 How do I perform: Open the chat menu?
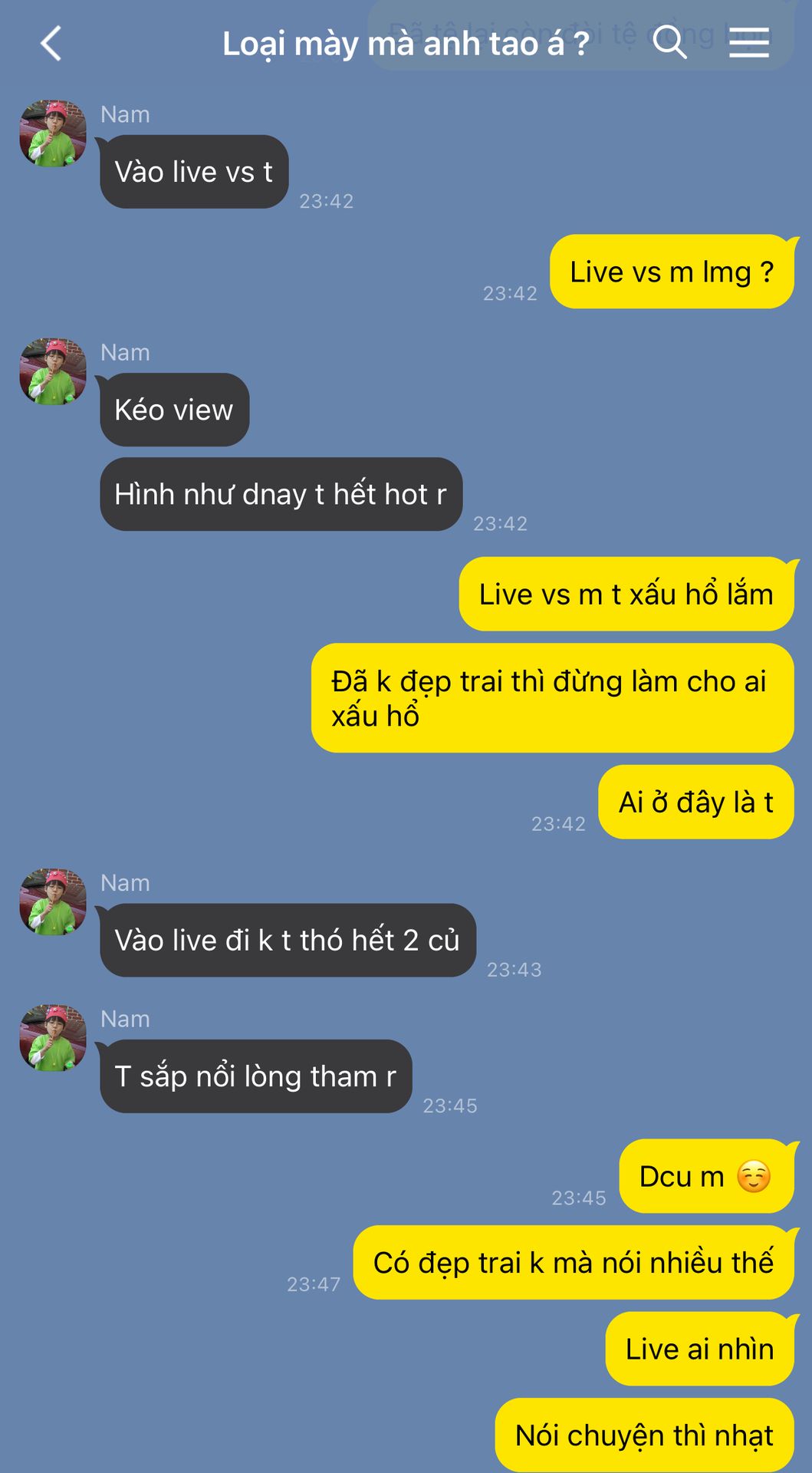coord(748,42)
